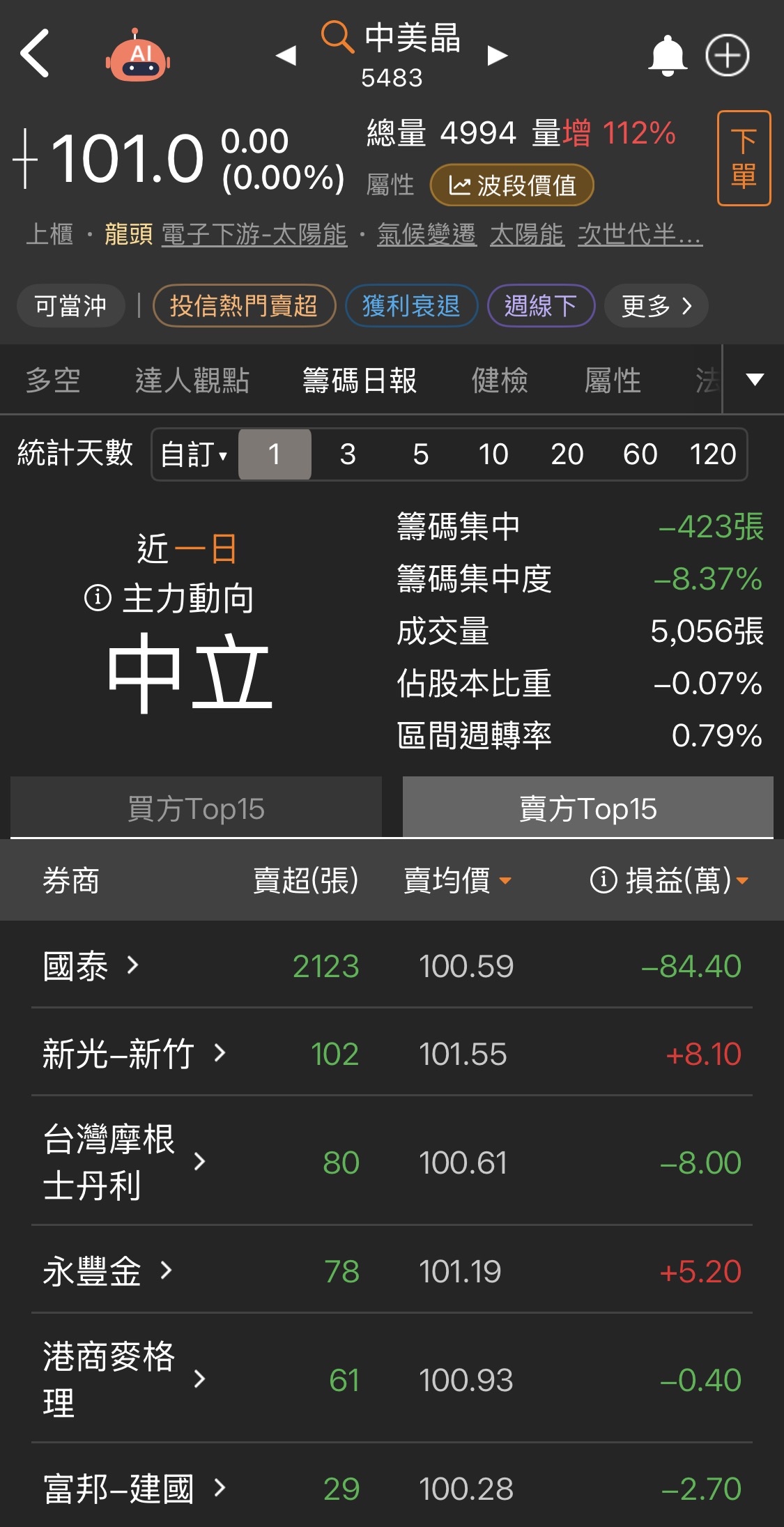Open the 投信熱門賣超 tag
784x1527 pixels.
(244, 305)
